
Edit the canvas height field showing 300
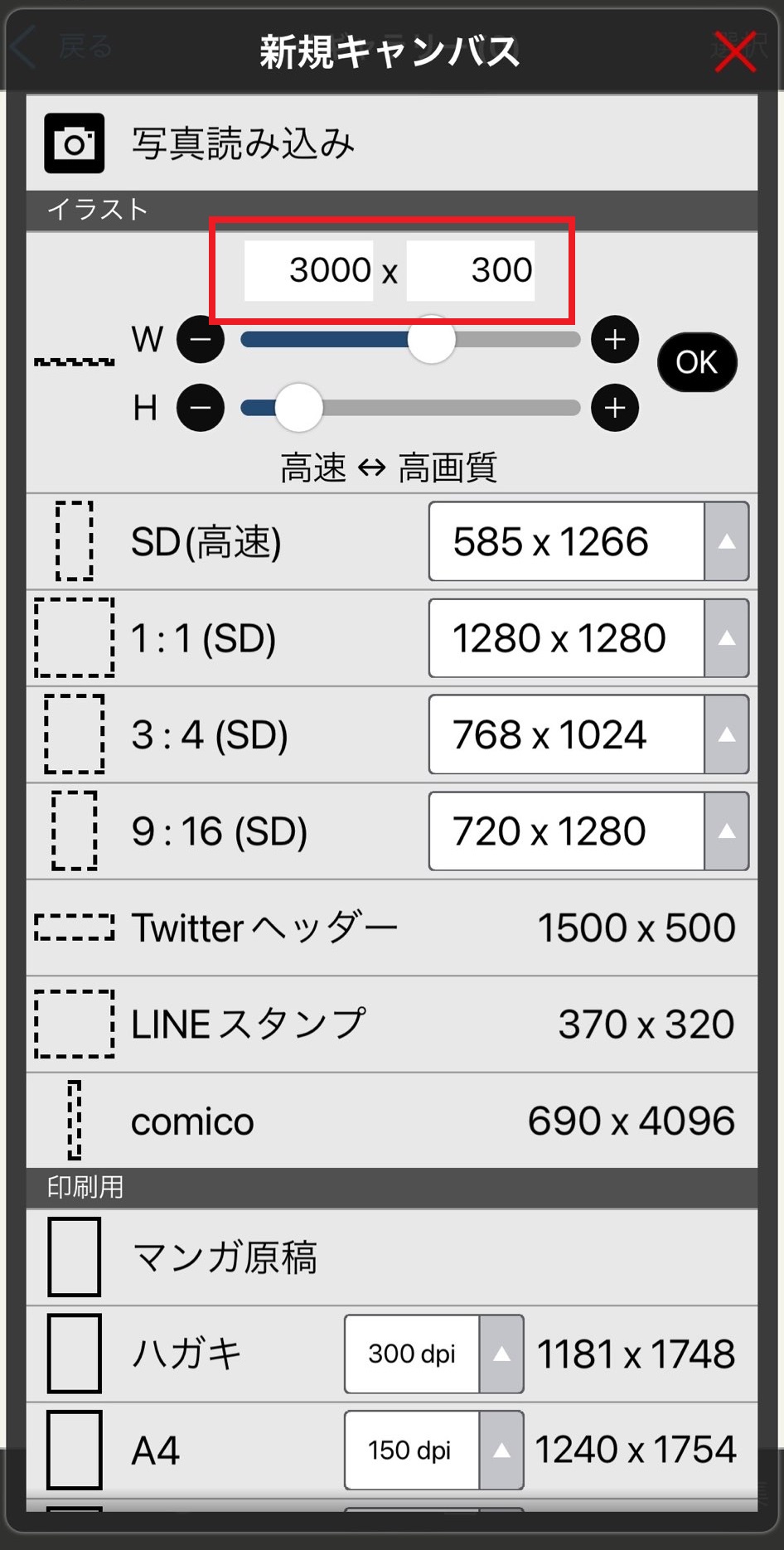[x=470, y=270]
